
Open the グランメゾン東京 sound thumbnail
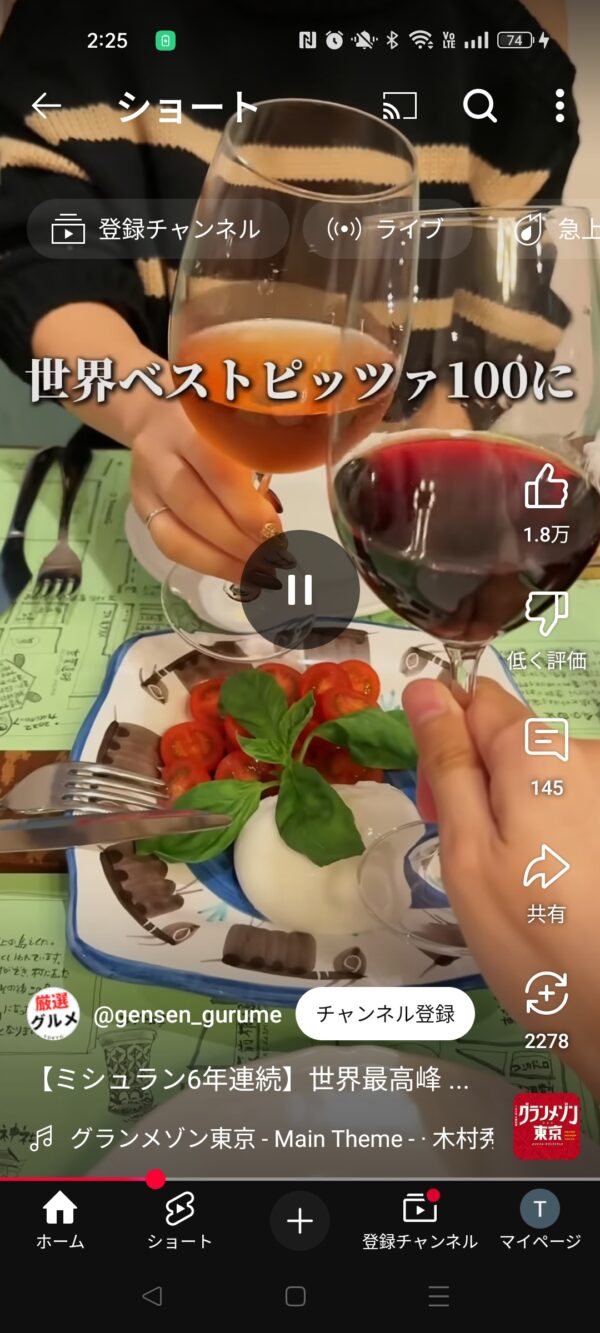[547, 1126]
